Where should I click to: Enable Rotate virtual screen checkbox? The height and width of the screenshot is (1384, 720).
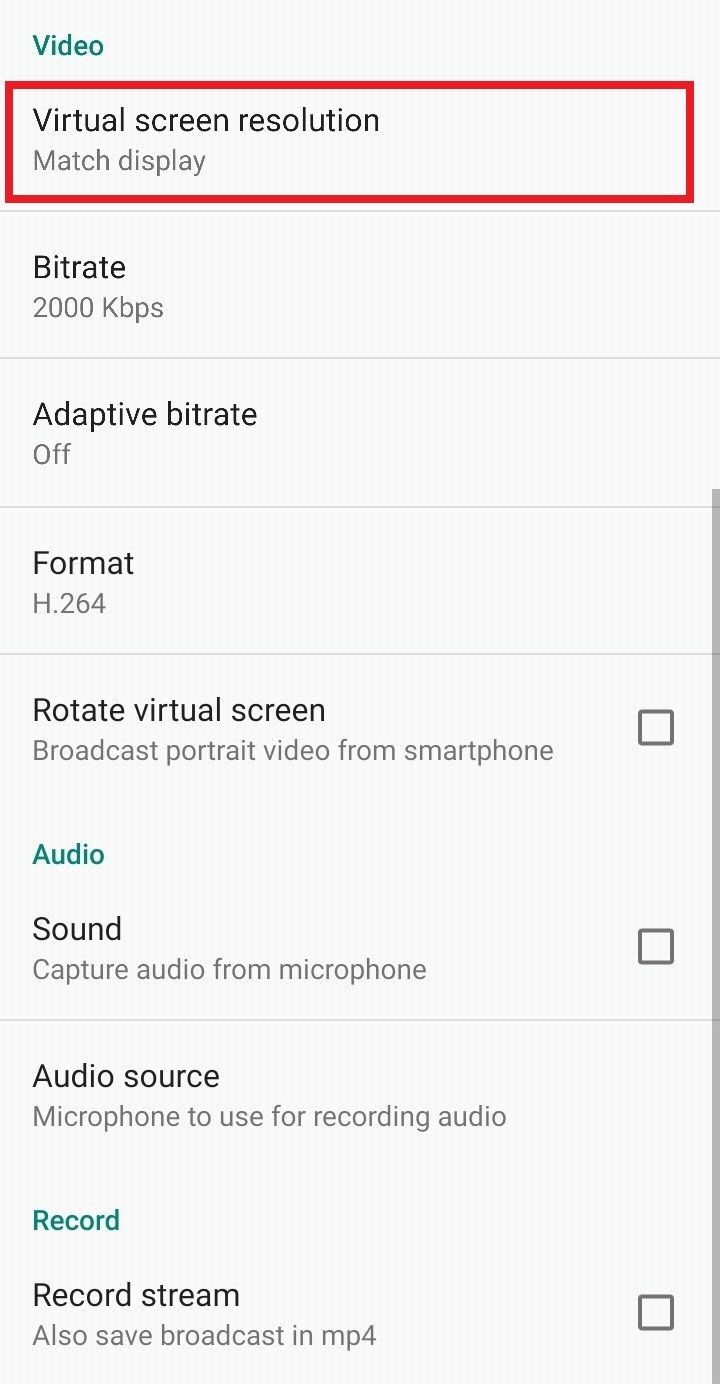[655, 728]
